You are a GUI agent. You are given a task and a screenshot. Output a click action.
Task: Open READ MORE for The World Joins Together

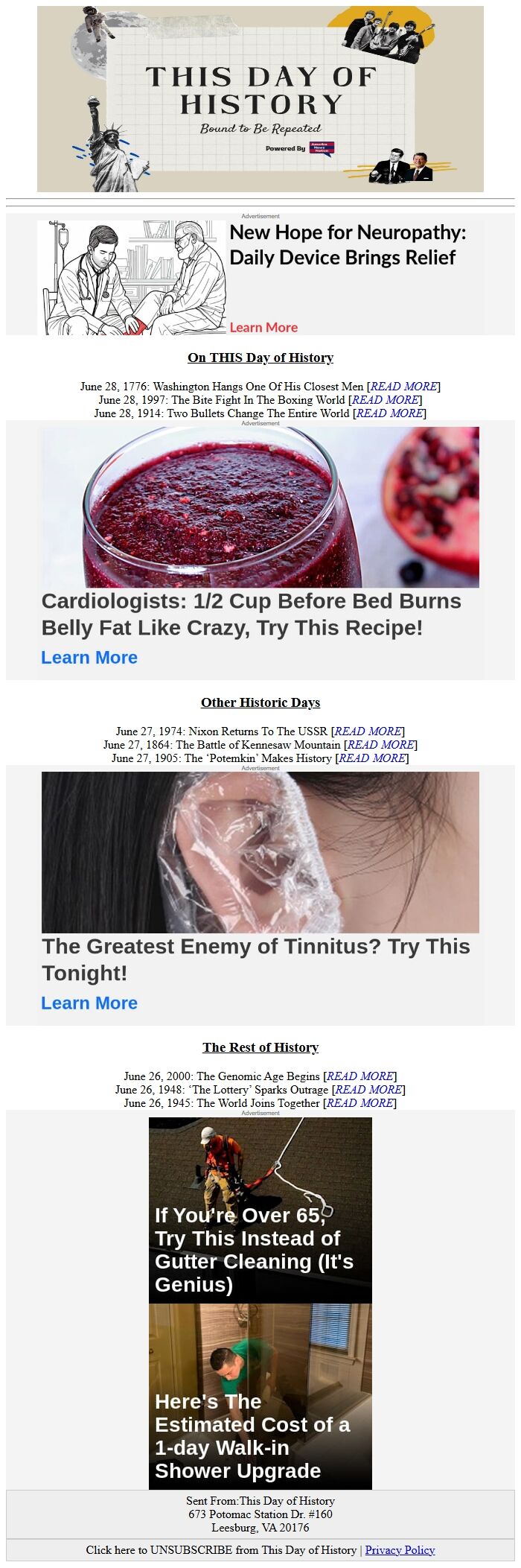(x=359, y=1103)
